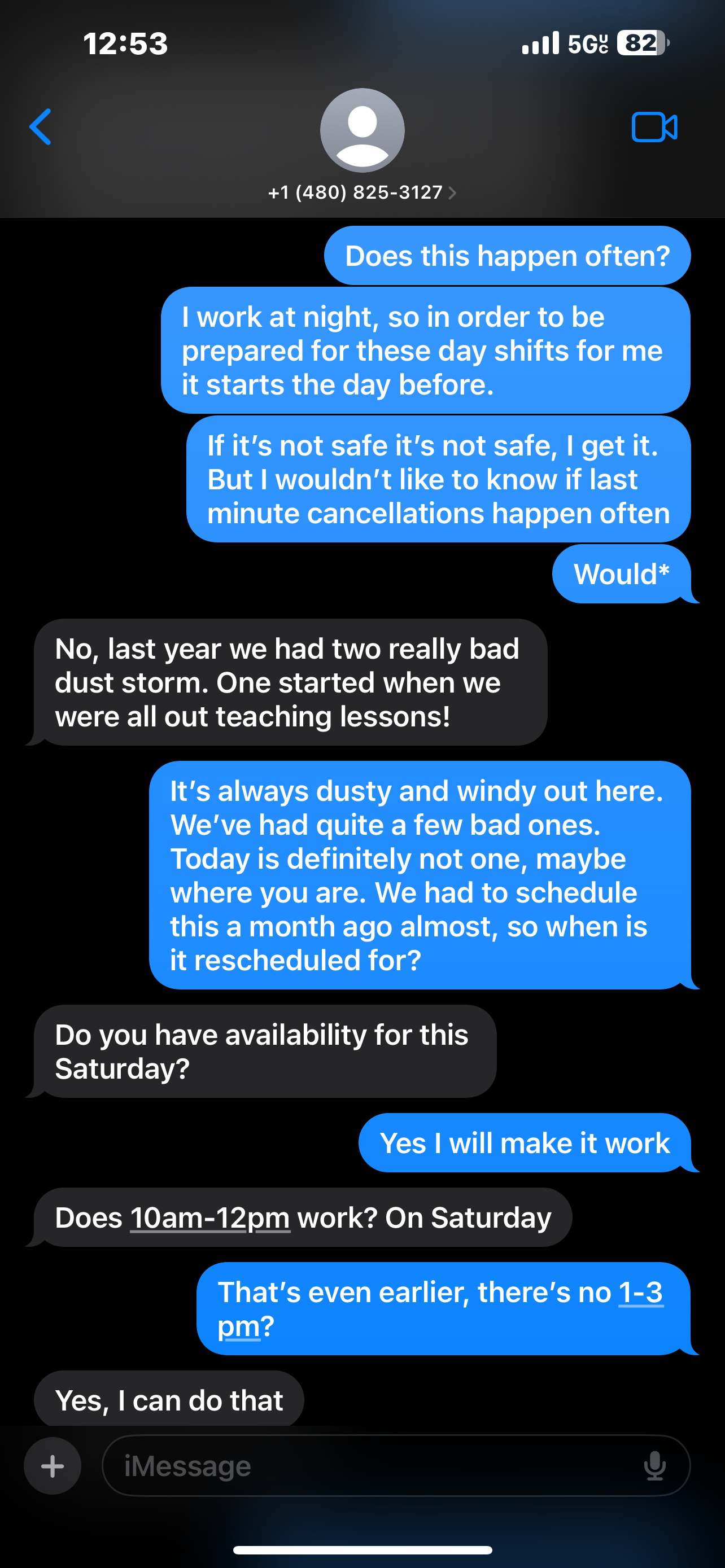Viewport: 725px width, 1568px height.
Task: Go back to the messages list
Action: (40, 127)
